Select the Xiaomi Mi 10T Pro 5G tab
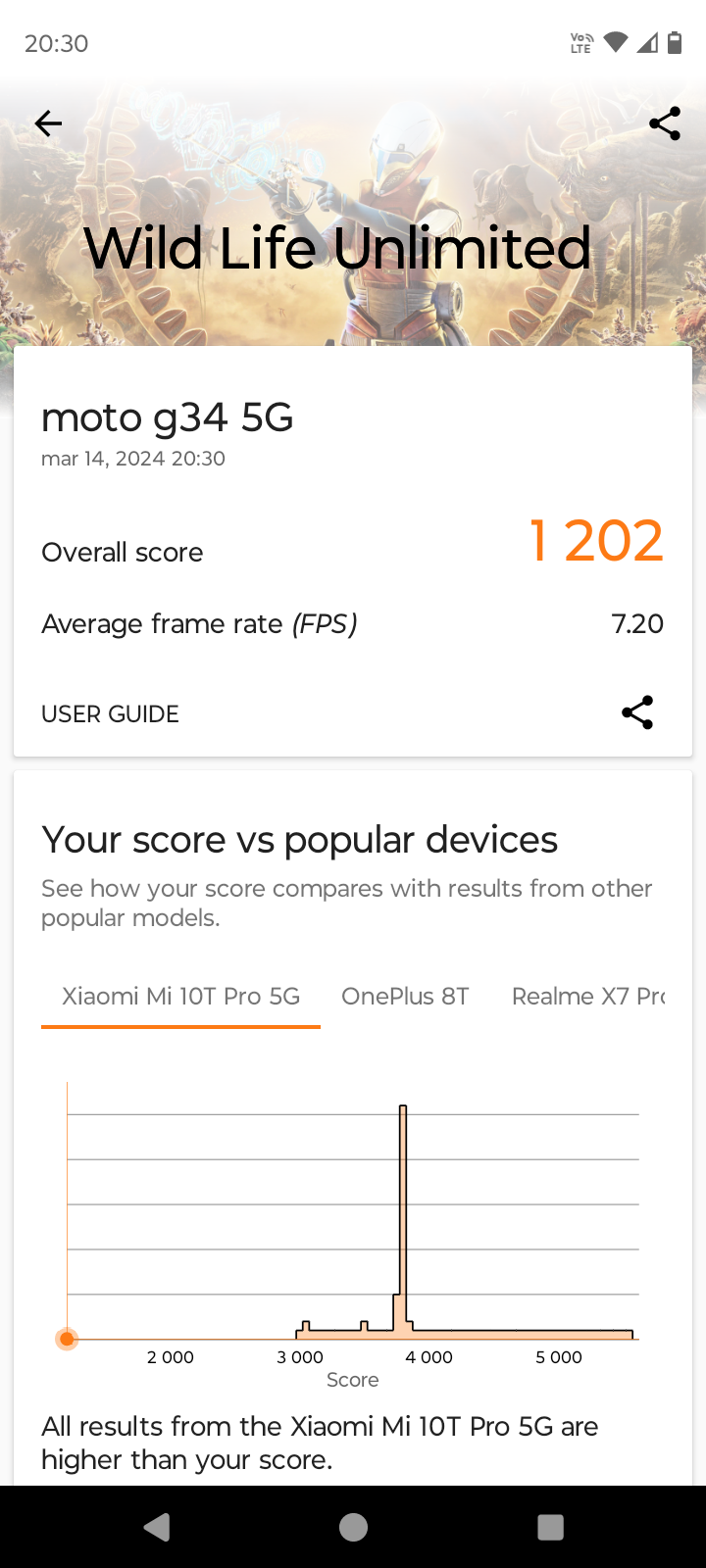706x1568 pixels. pos(180,997)
